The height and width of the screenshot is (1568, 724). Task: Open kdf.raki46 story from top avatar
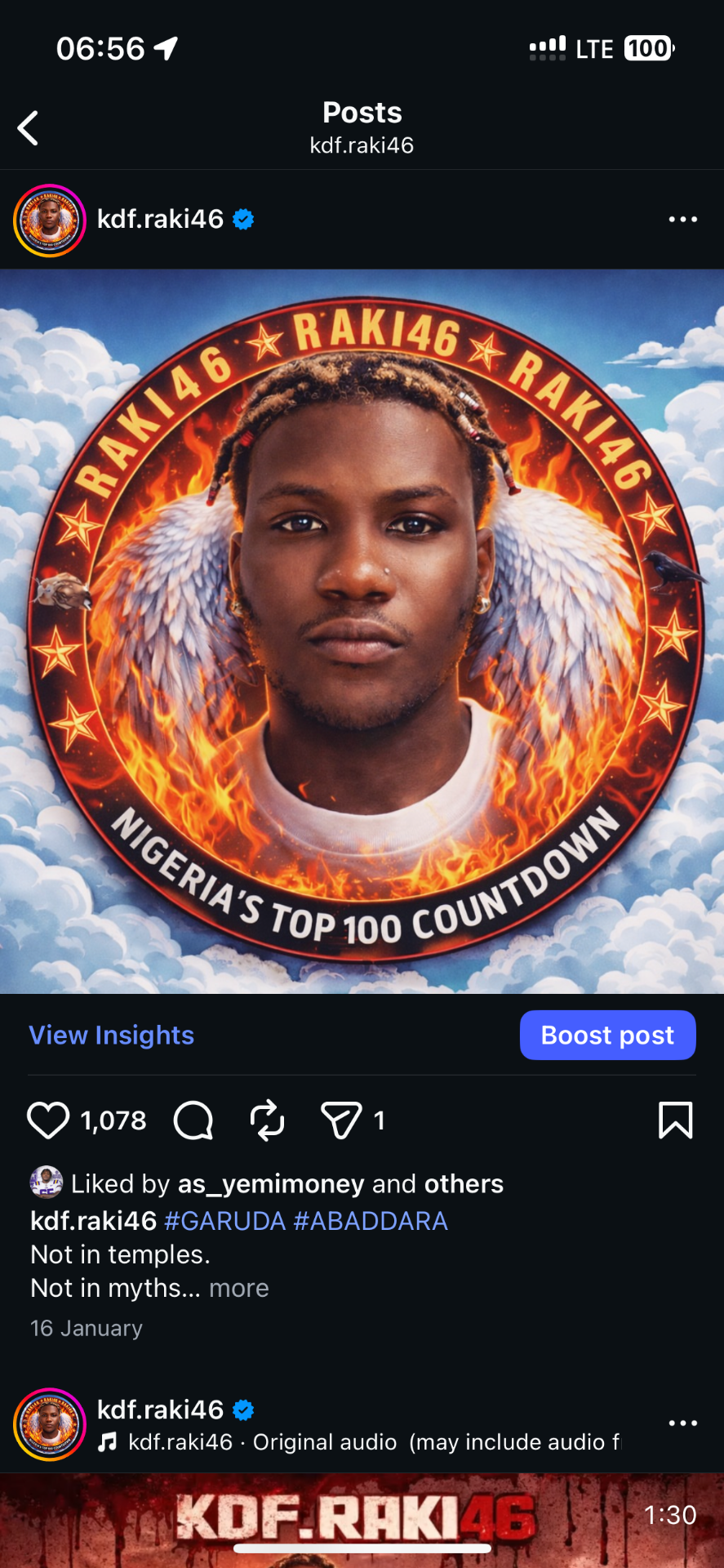pos(50,220)
